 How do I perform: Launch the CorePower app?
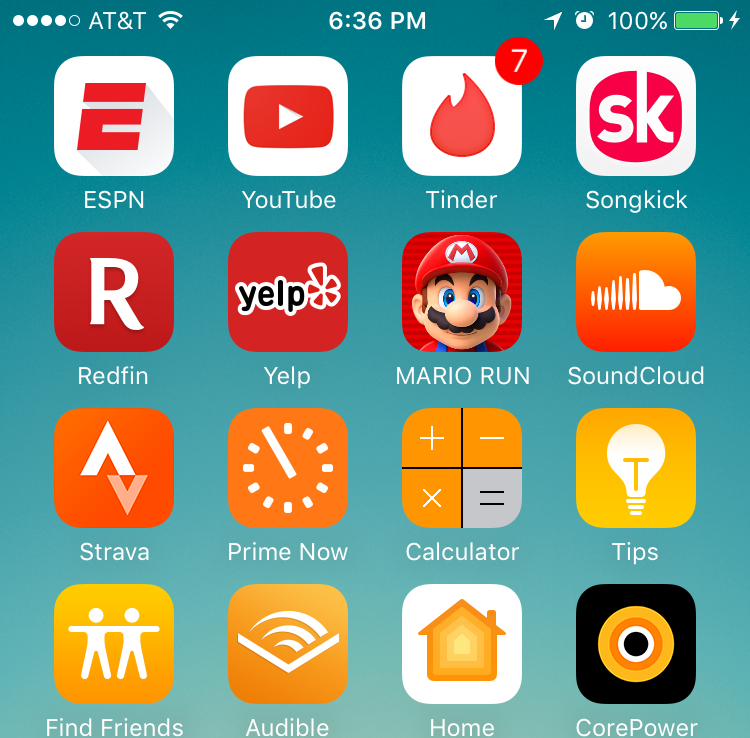click(x=636, y=644)
